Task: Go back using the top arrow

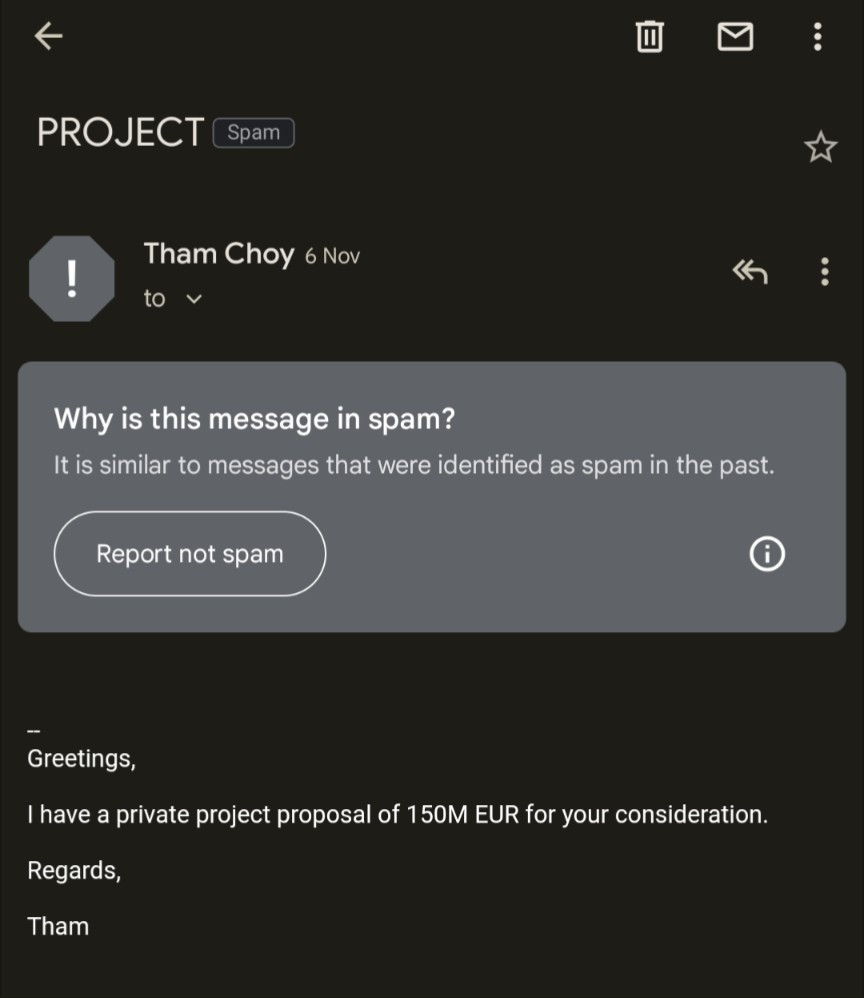Action: tap(48, 36)
